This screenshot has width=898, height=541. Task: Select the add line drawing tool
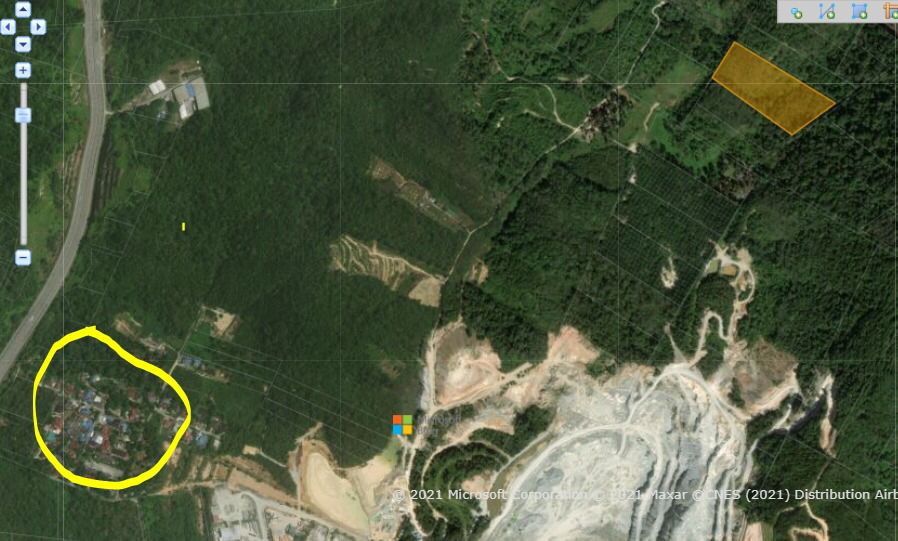[827, 12]
